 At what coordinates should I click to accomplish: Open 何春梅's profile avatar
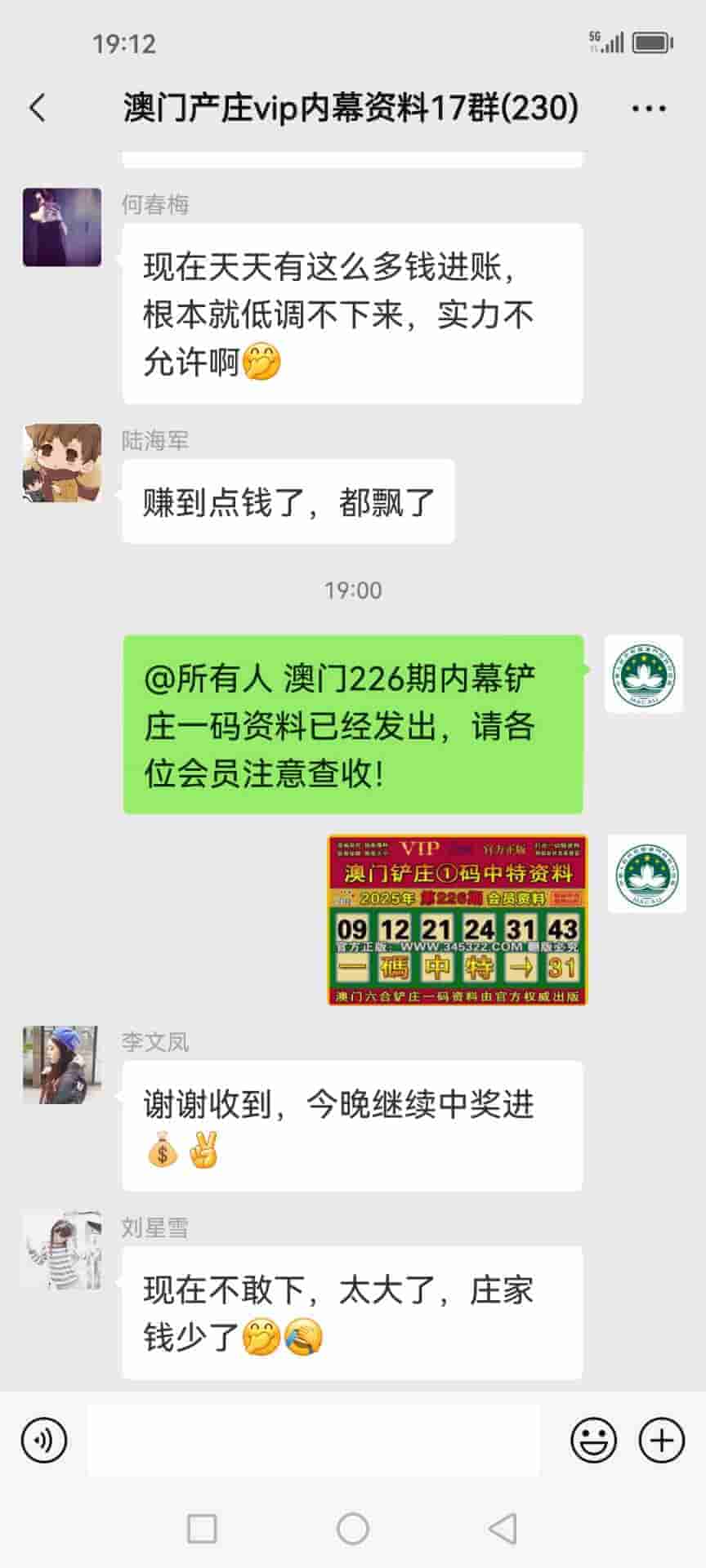pyautogui.click(x=62, y=227)
